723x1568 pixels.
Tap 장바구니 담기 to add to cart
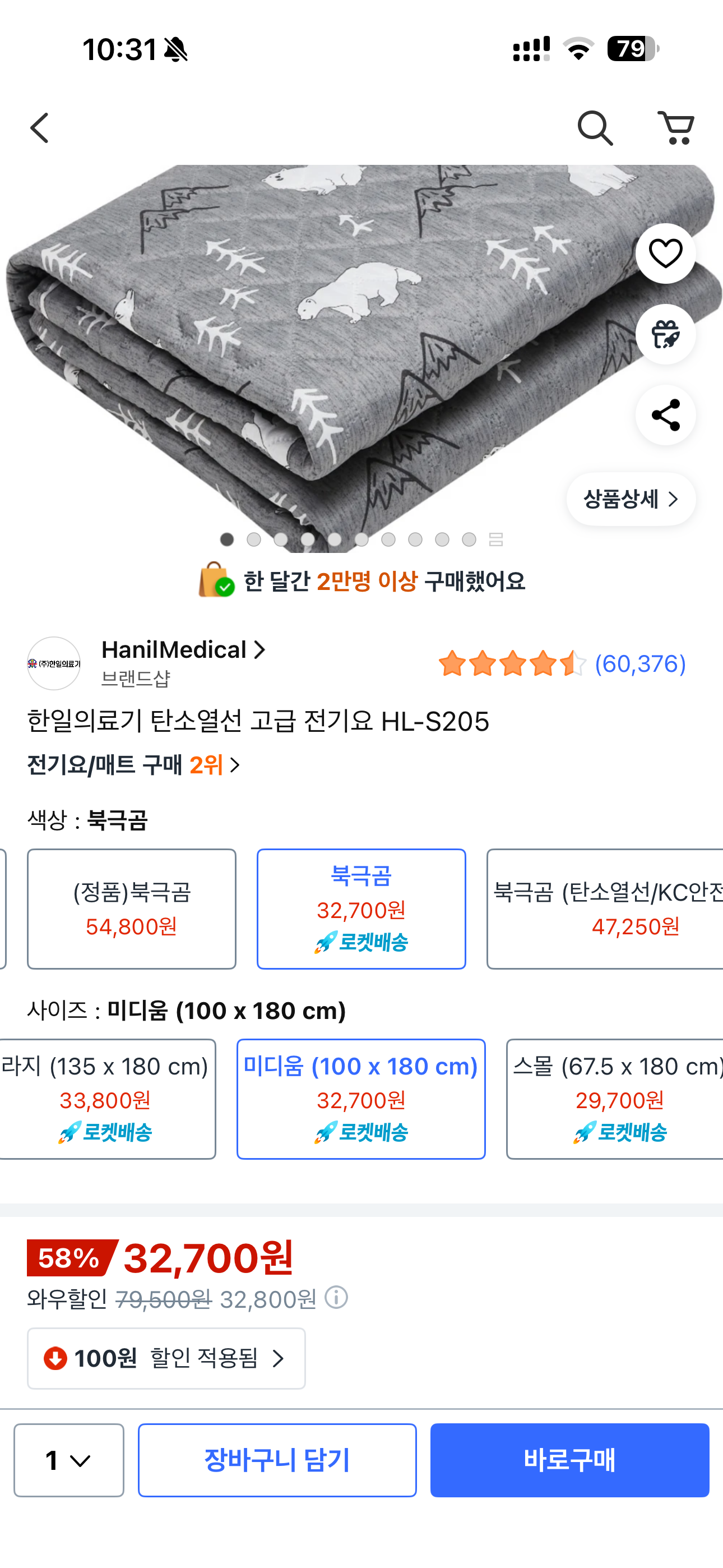click(x=277, y=1460)
